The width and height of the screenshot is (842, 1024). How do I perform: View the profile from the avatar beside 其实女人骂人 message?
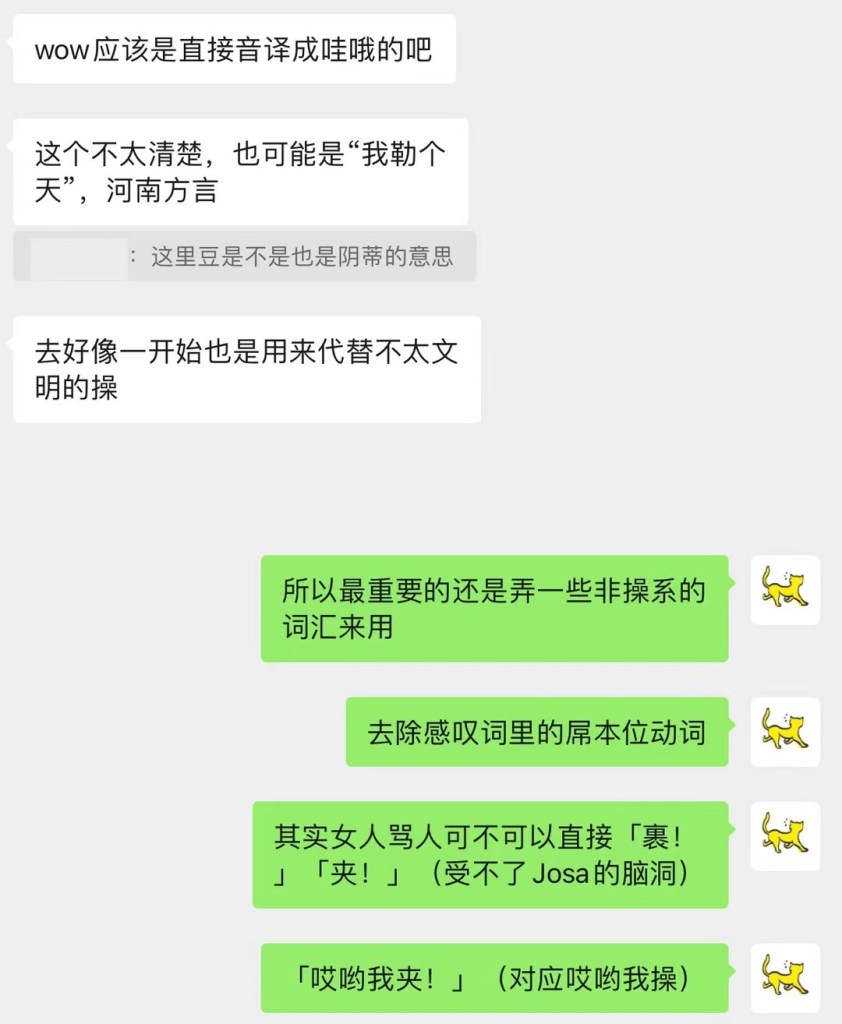785,836
